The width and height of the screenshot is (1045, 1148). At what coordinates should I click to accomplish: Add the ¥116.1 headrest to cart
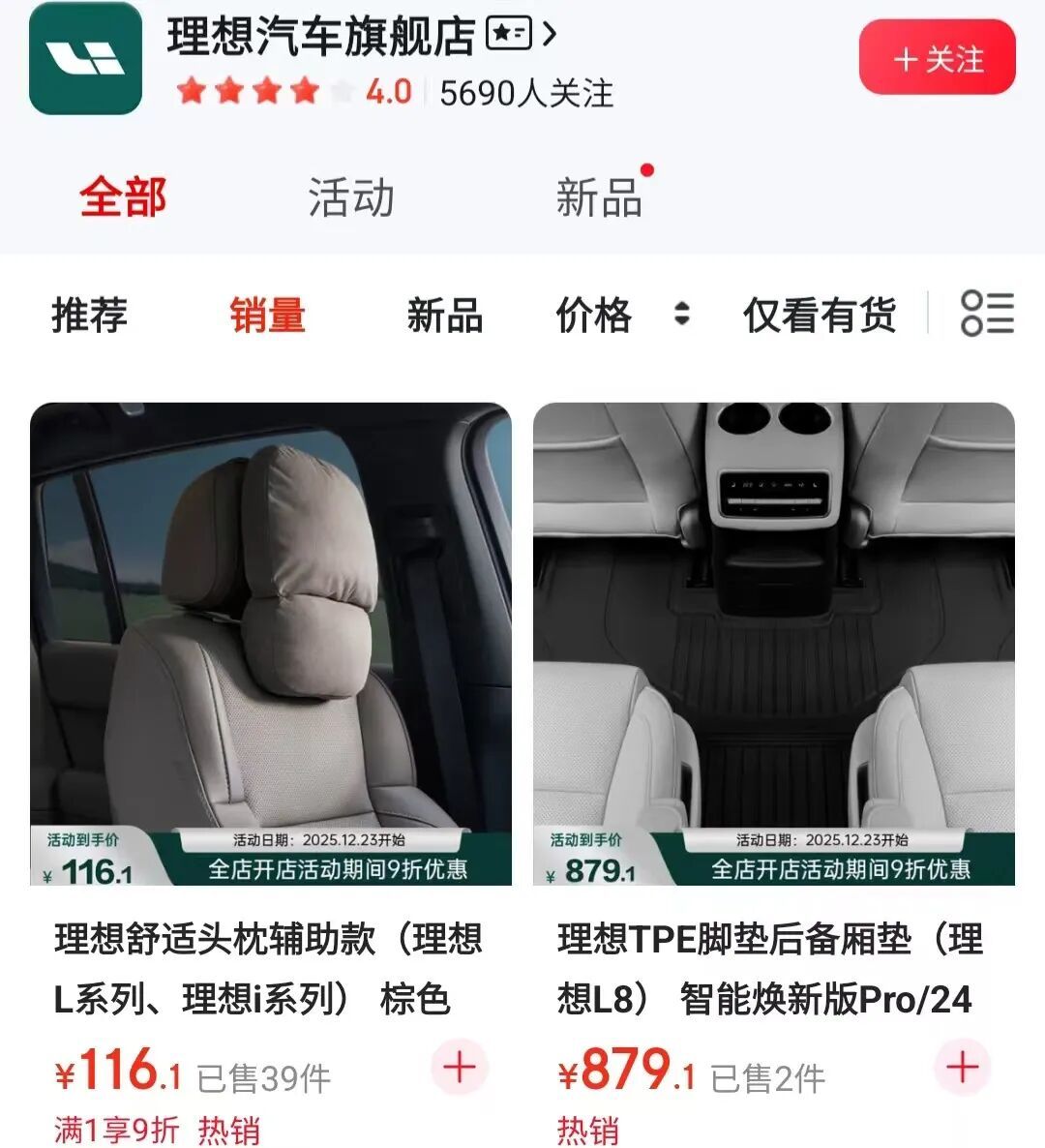click(x=460, y=1068)
